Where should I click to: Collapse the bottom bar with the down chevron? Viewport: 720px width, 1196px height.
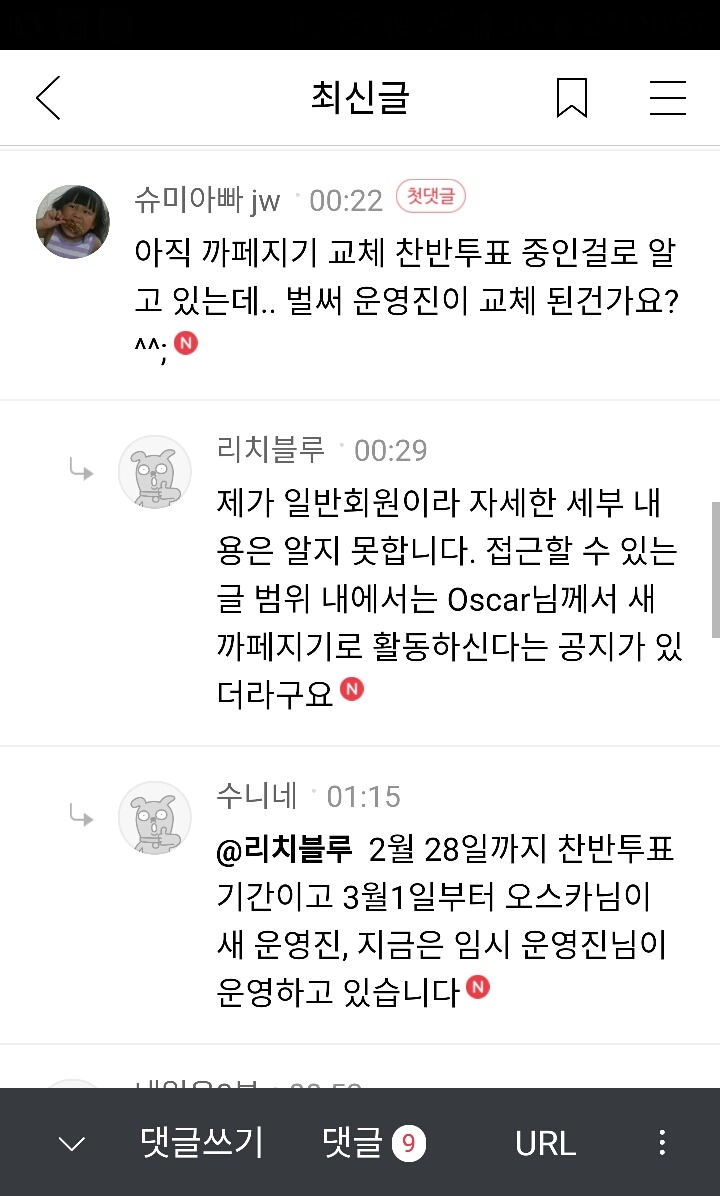coord(72,1143)
